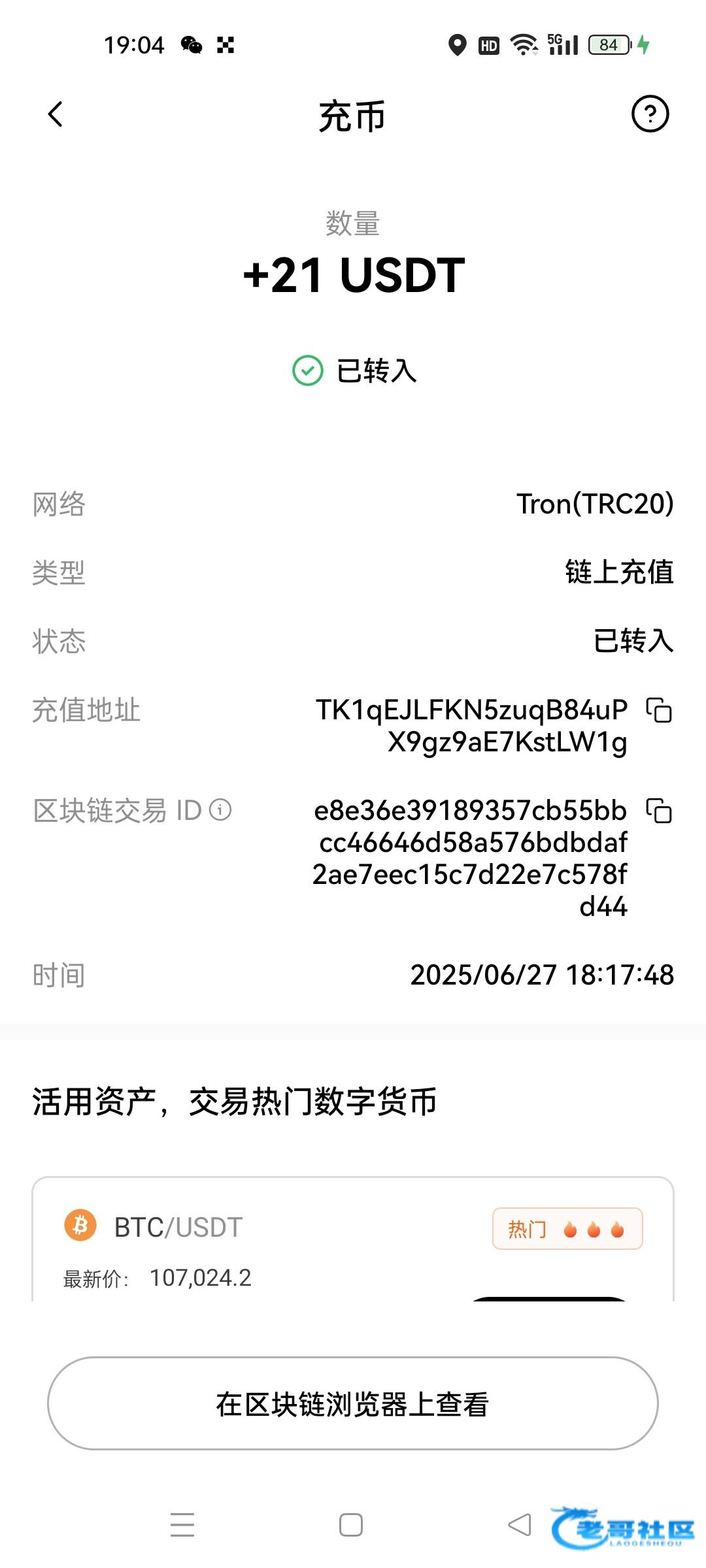
Task: Go to the system home screen
Action: pos(351,1525)
